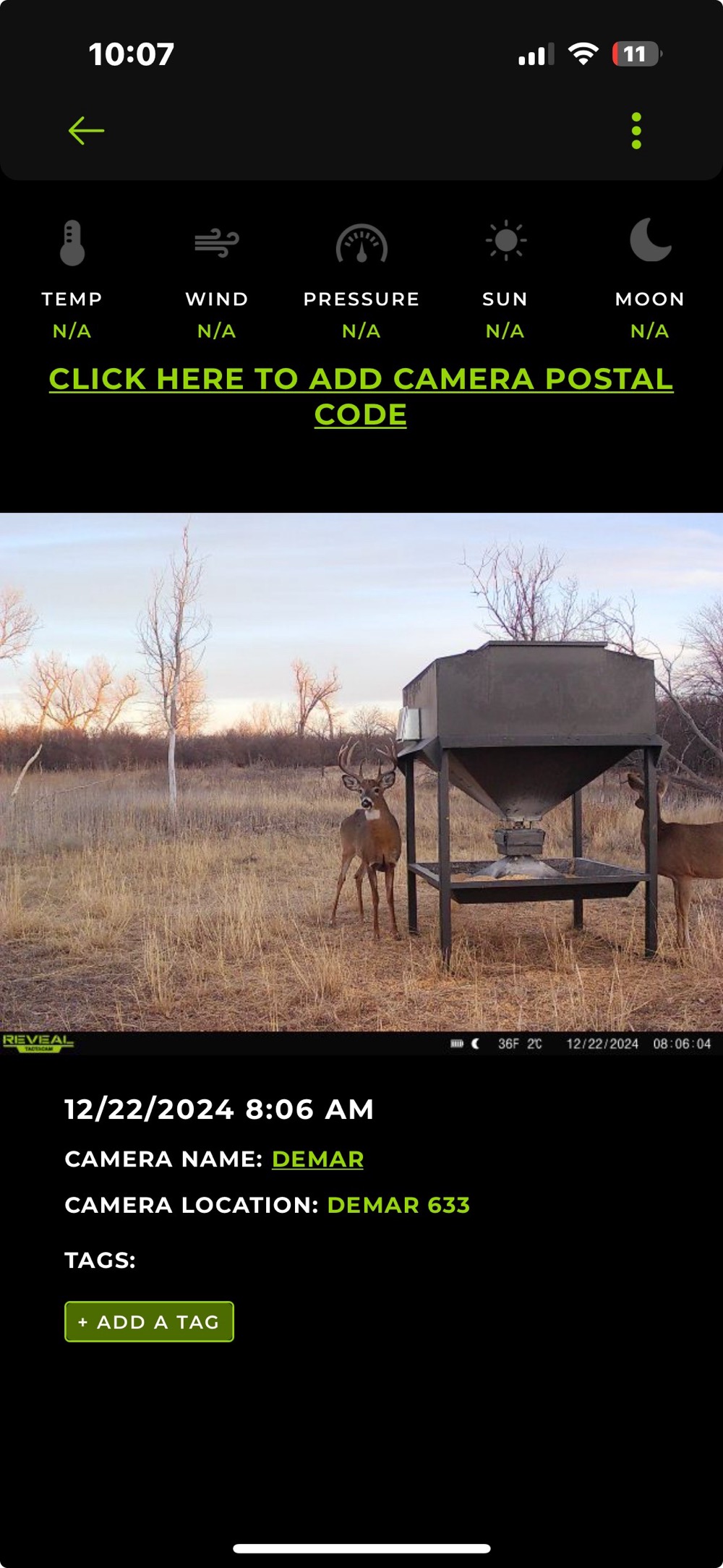
Task: Go back using the green arrow
Action: (86, 131)
